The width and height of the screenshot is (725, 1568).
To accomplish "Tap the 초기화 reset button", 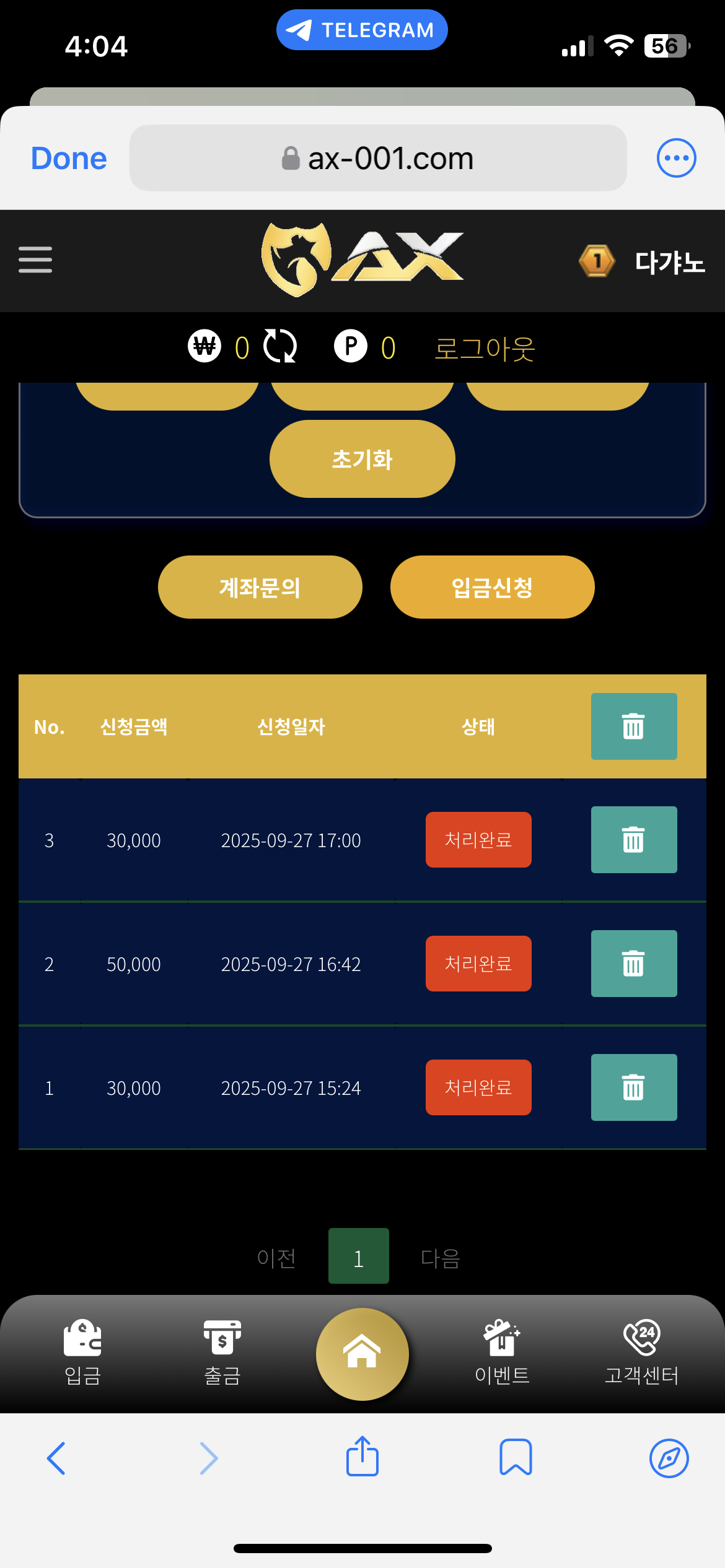I will pyautogui.click(x=362, y=459).
